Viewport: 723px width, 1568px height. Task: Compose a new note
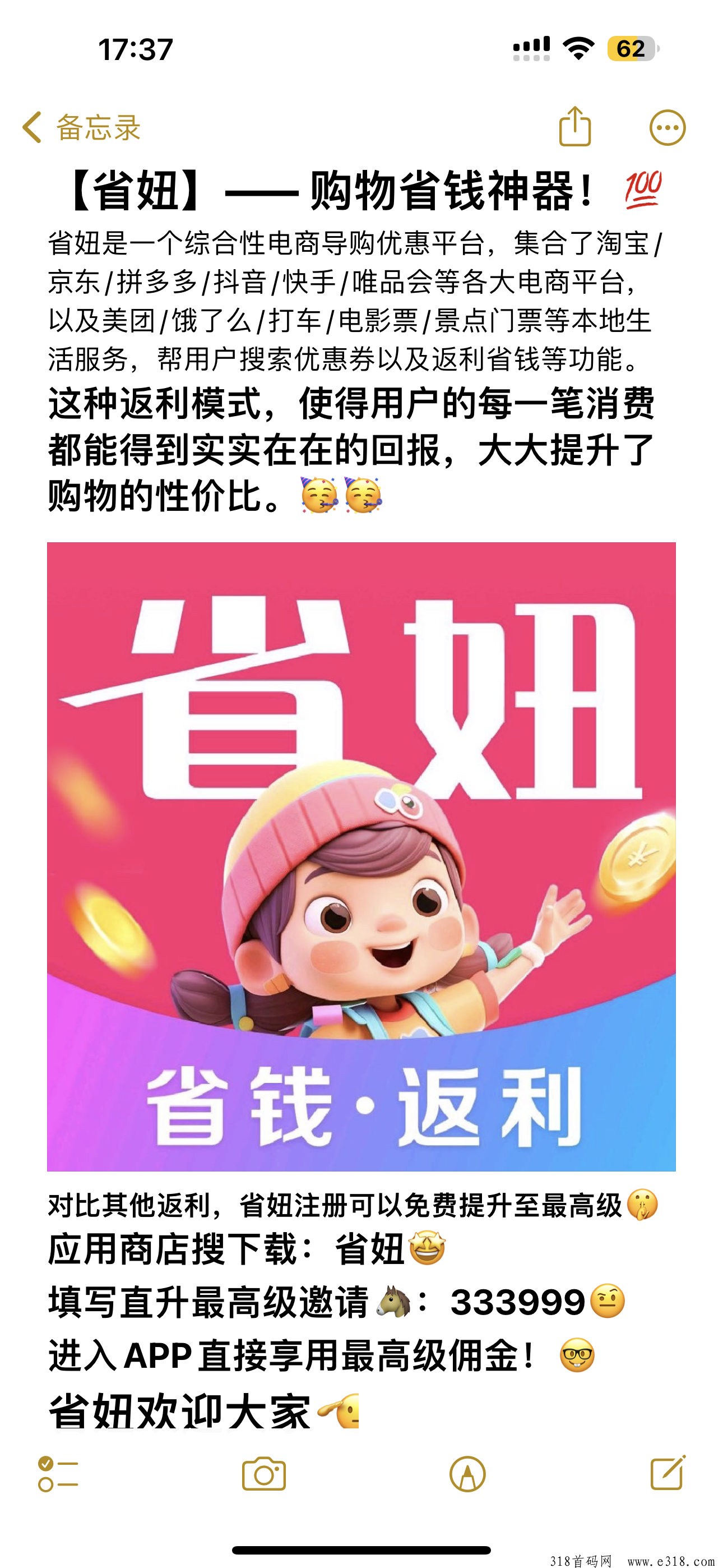coord(668,1473)
